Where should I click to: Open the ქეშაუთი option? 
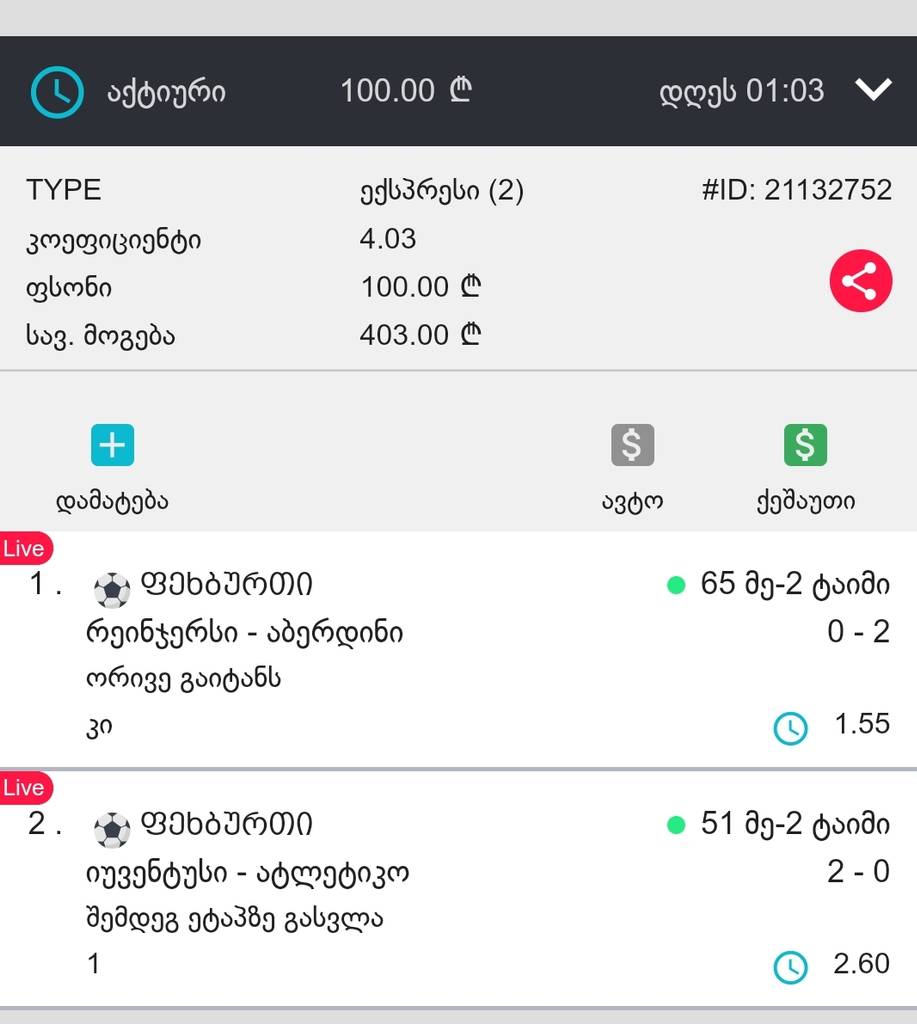point(805,501)
